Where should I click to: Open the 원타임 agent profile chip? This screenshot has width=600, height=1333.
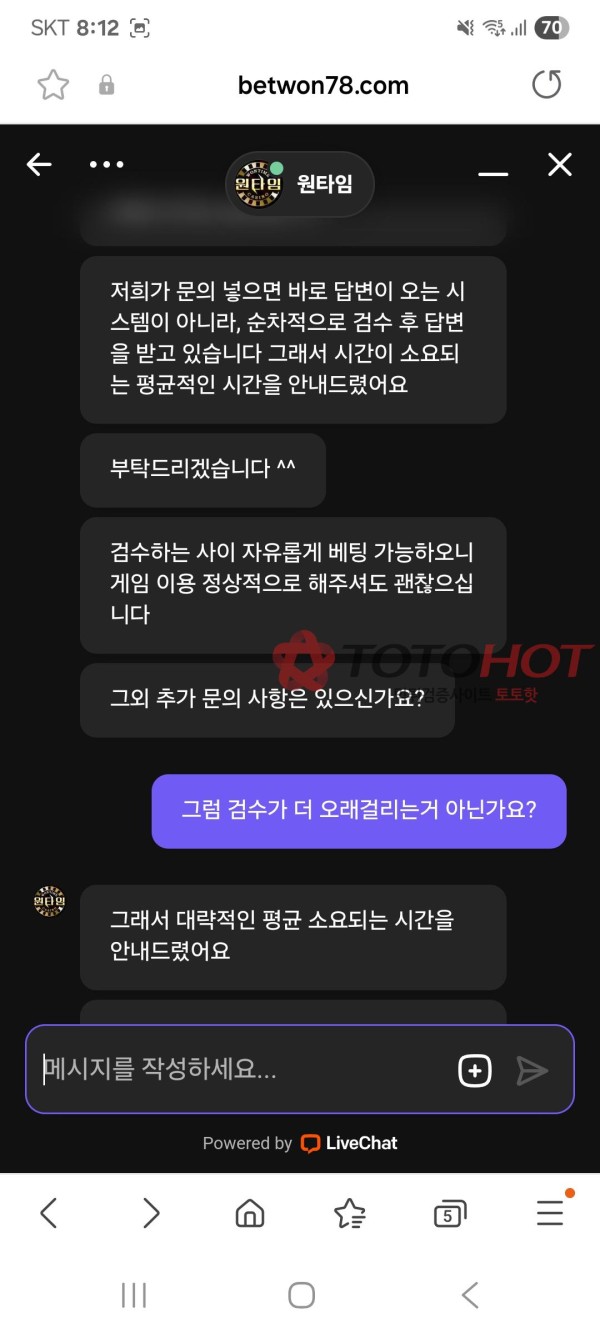[x=300, y=185]
